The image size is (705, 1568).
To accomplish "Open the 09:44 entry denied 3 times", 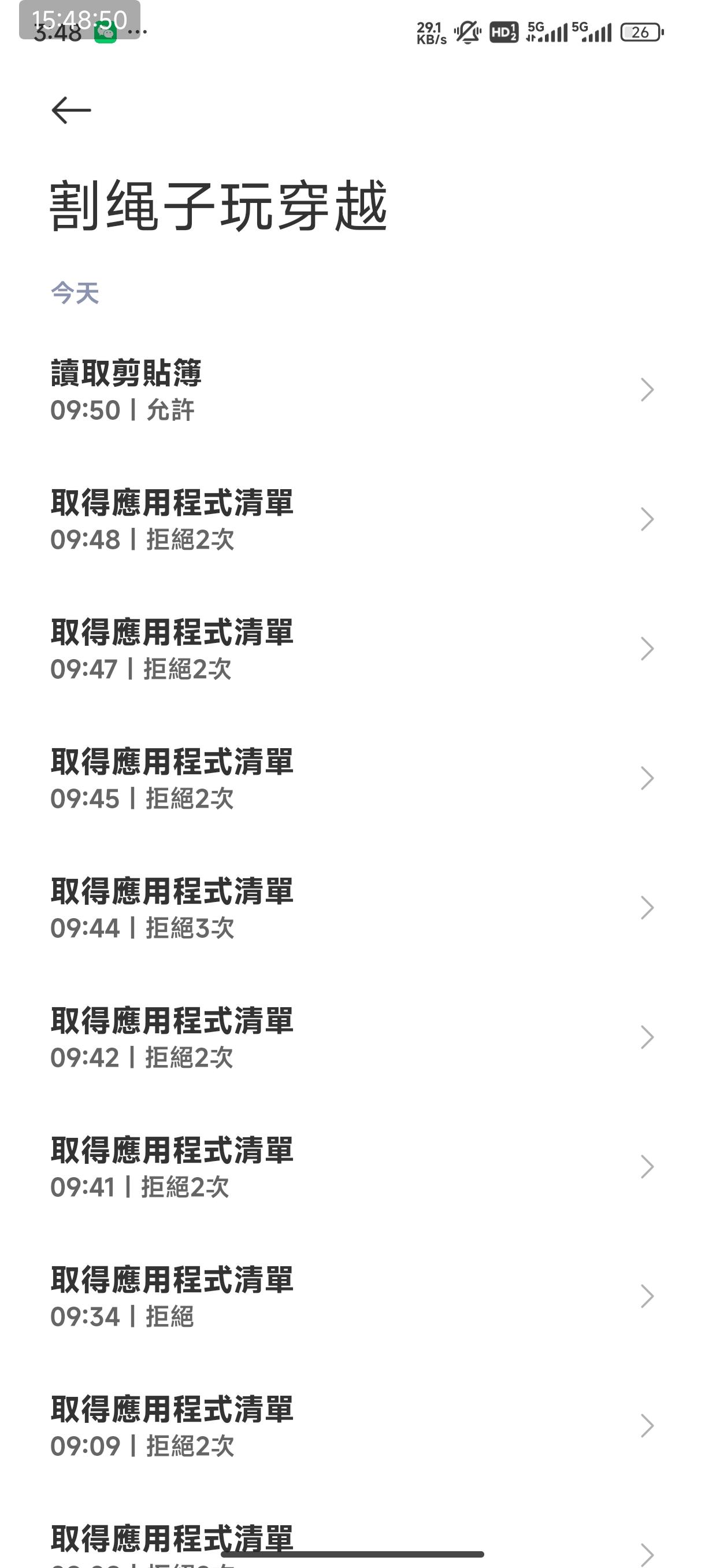I will coord(352,908).
